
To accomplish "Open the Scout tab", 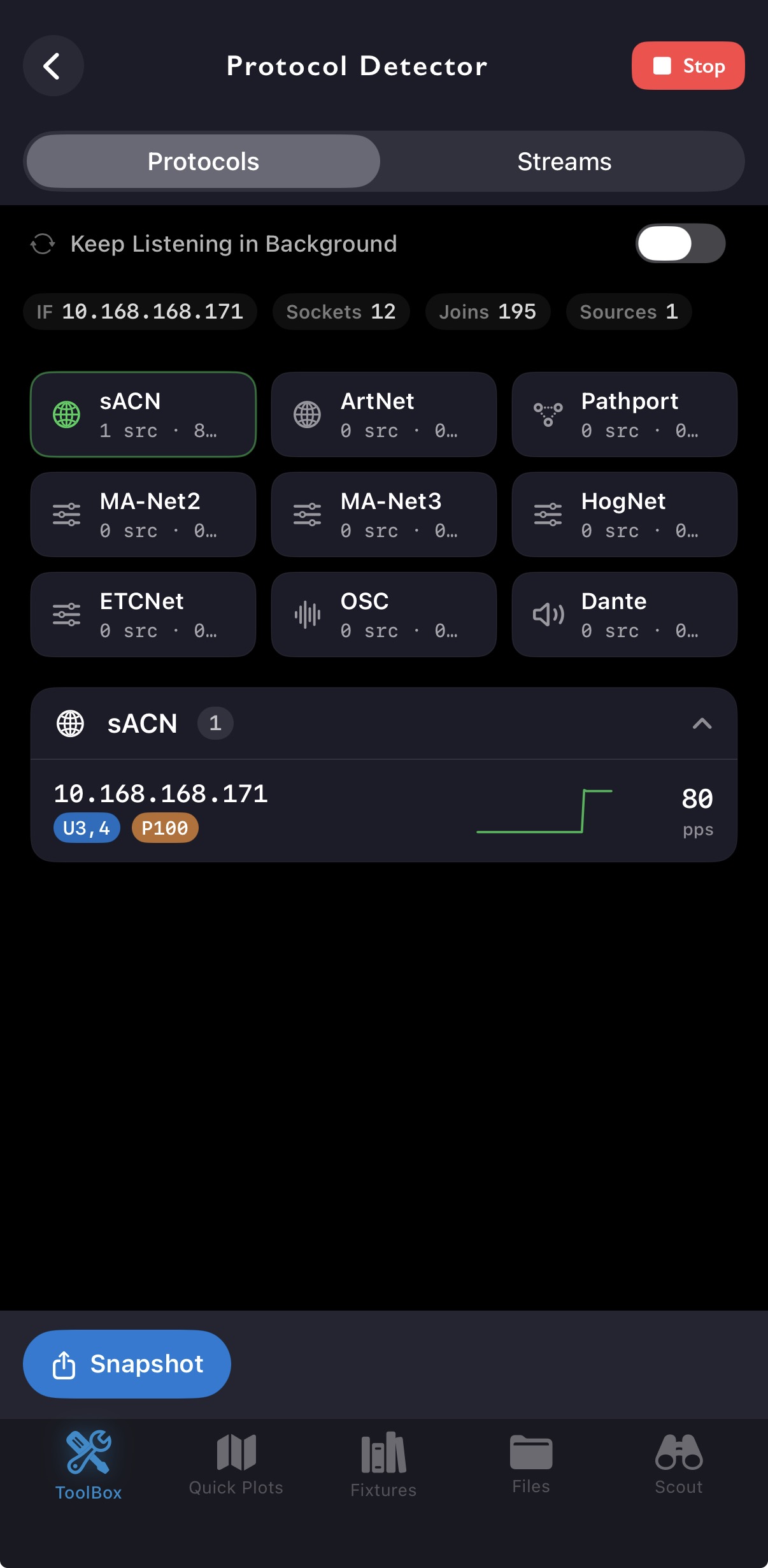I will pos(679,1465).
